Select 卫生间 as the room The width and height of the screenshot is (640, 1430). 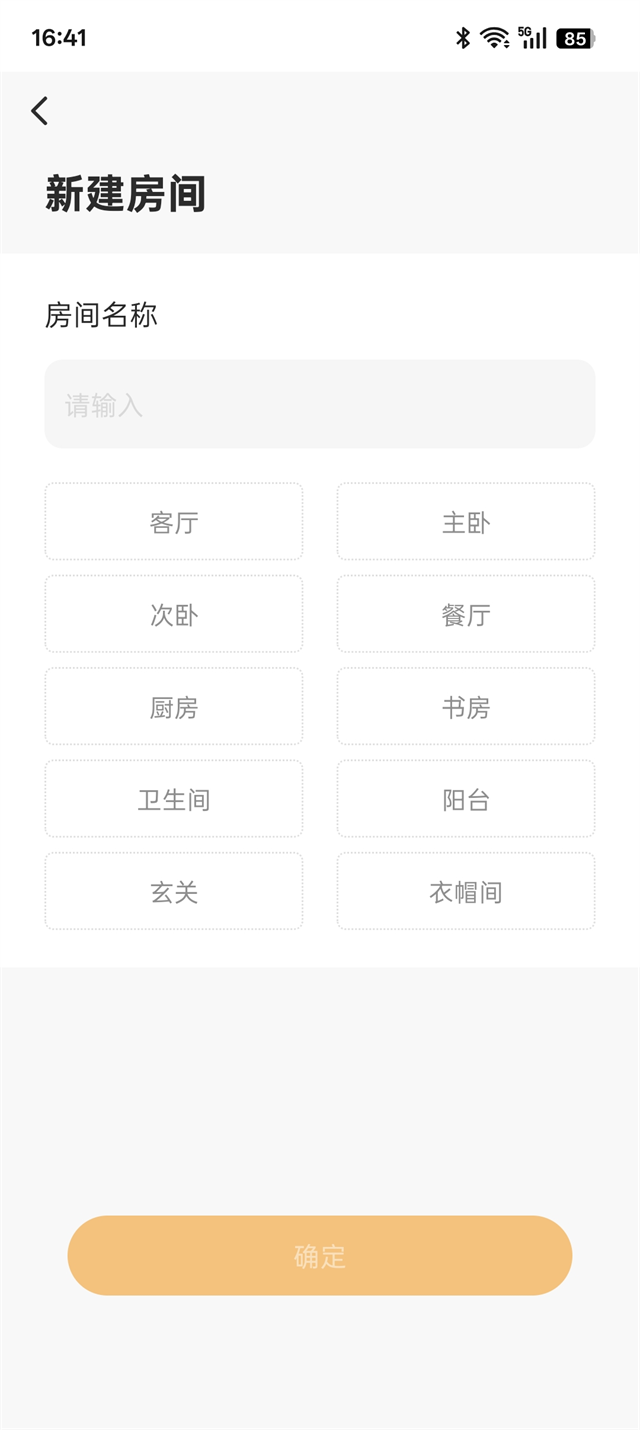click(x=174, y=799)
